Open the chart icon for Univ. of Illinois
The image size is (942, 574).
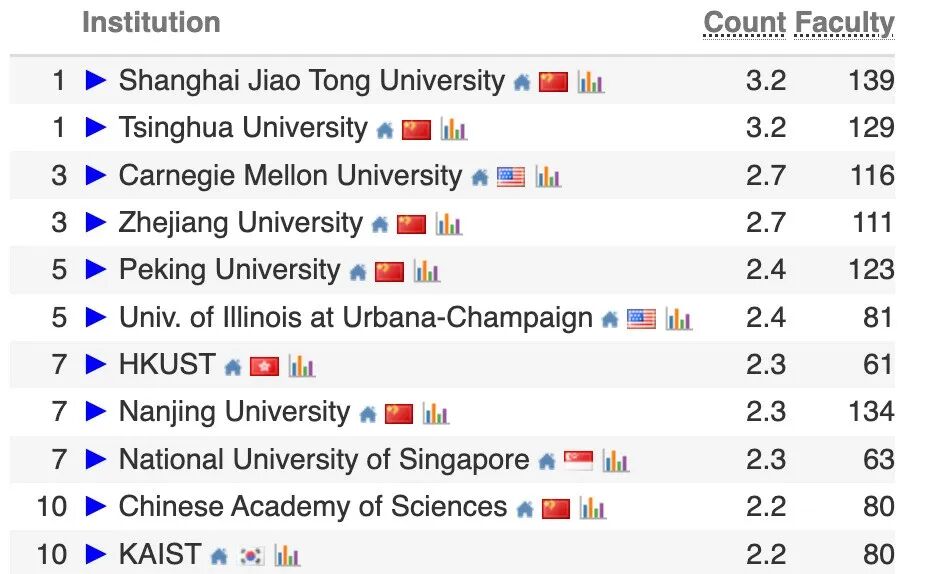coord(678,320)
